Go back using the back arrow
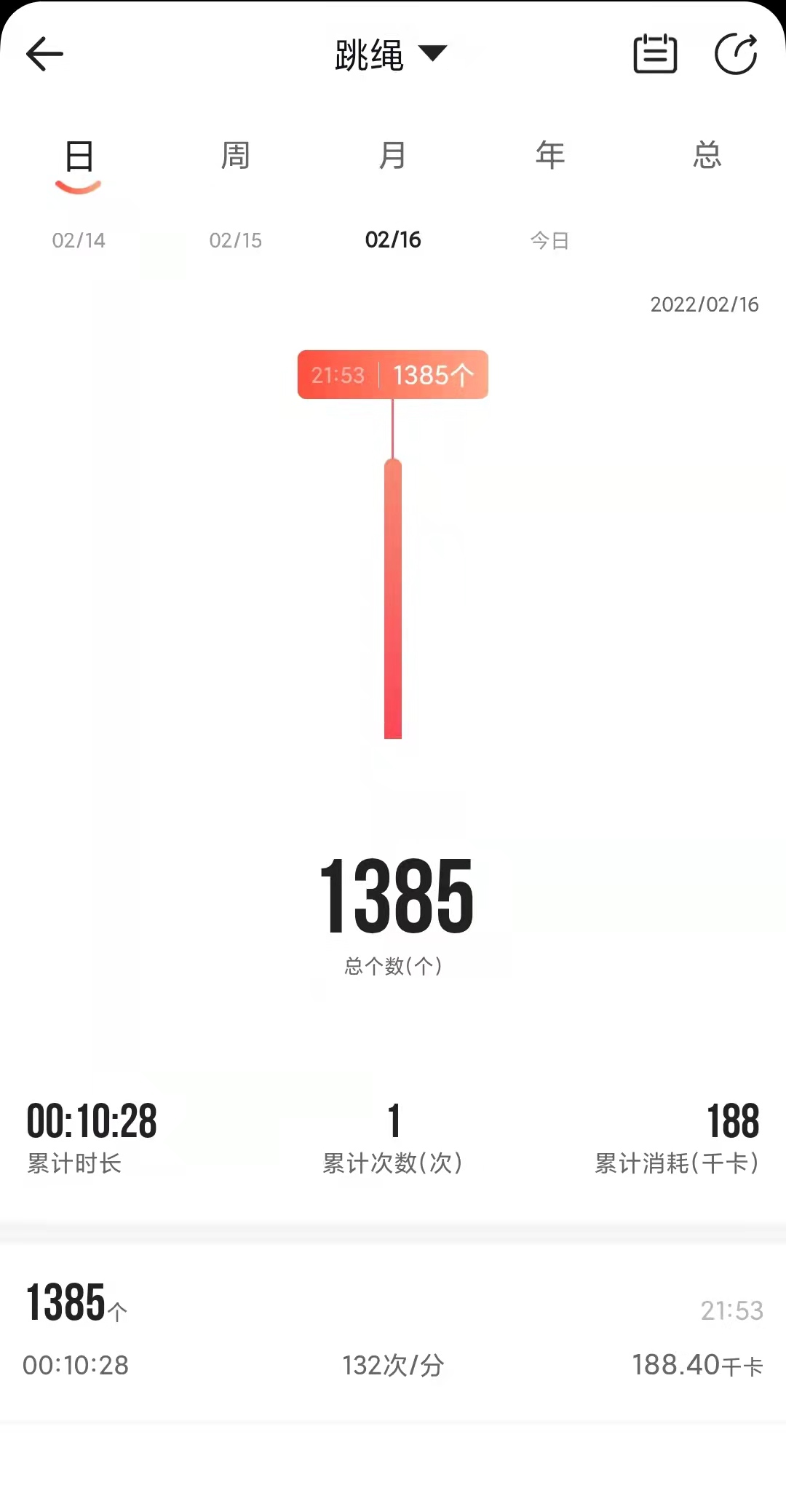 (44, 54)
